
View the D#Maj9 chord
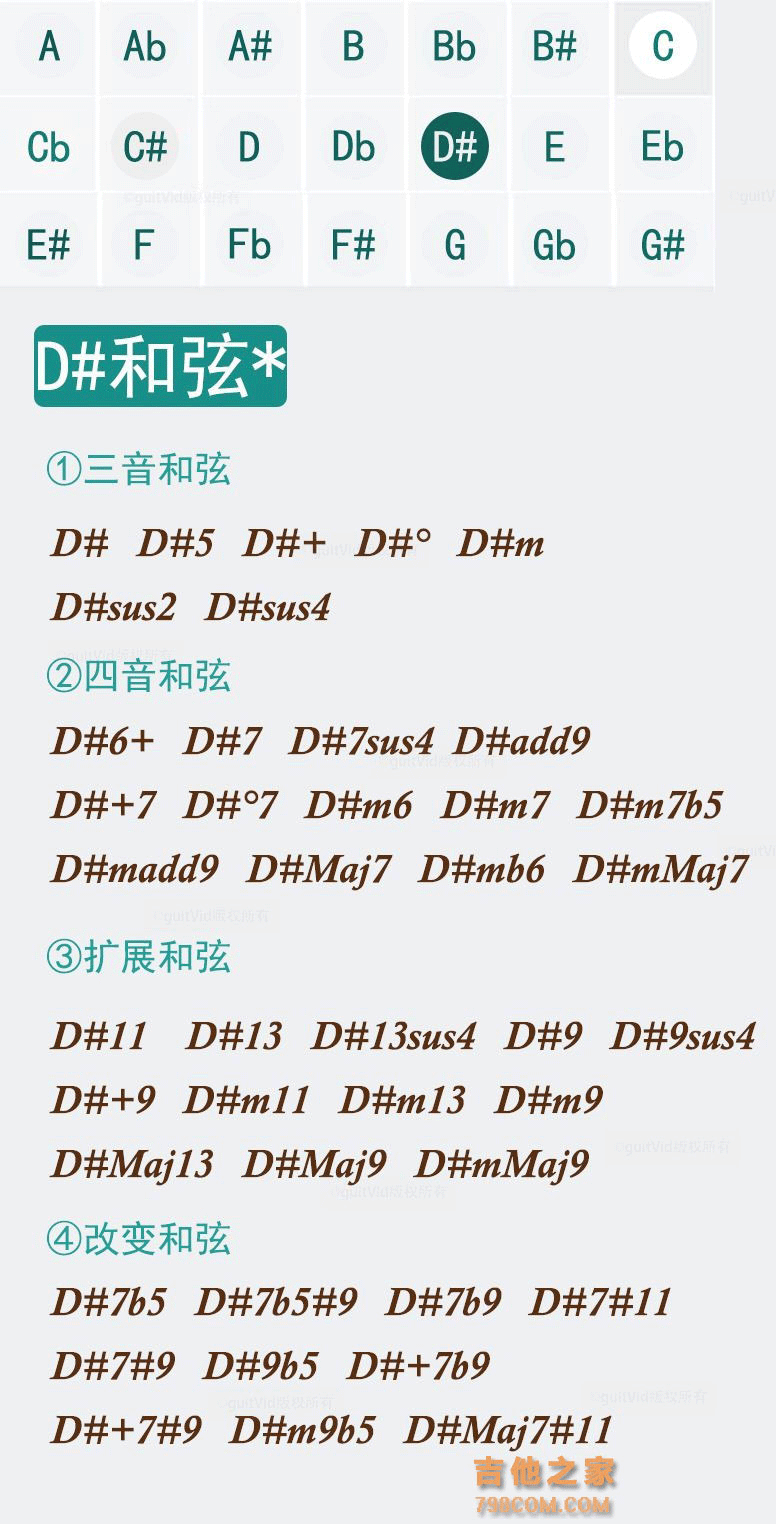tap(314, 1164)
